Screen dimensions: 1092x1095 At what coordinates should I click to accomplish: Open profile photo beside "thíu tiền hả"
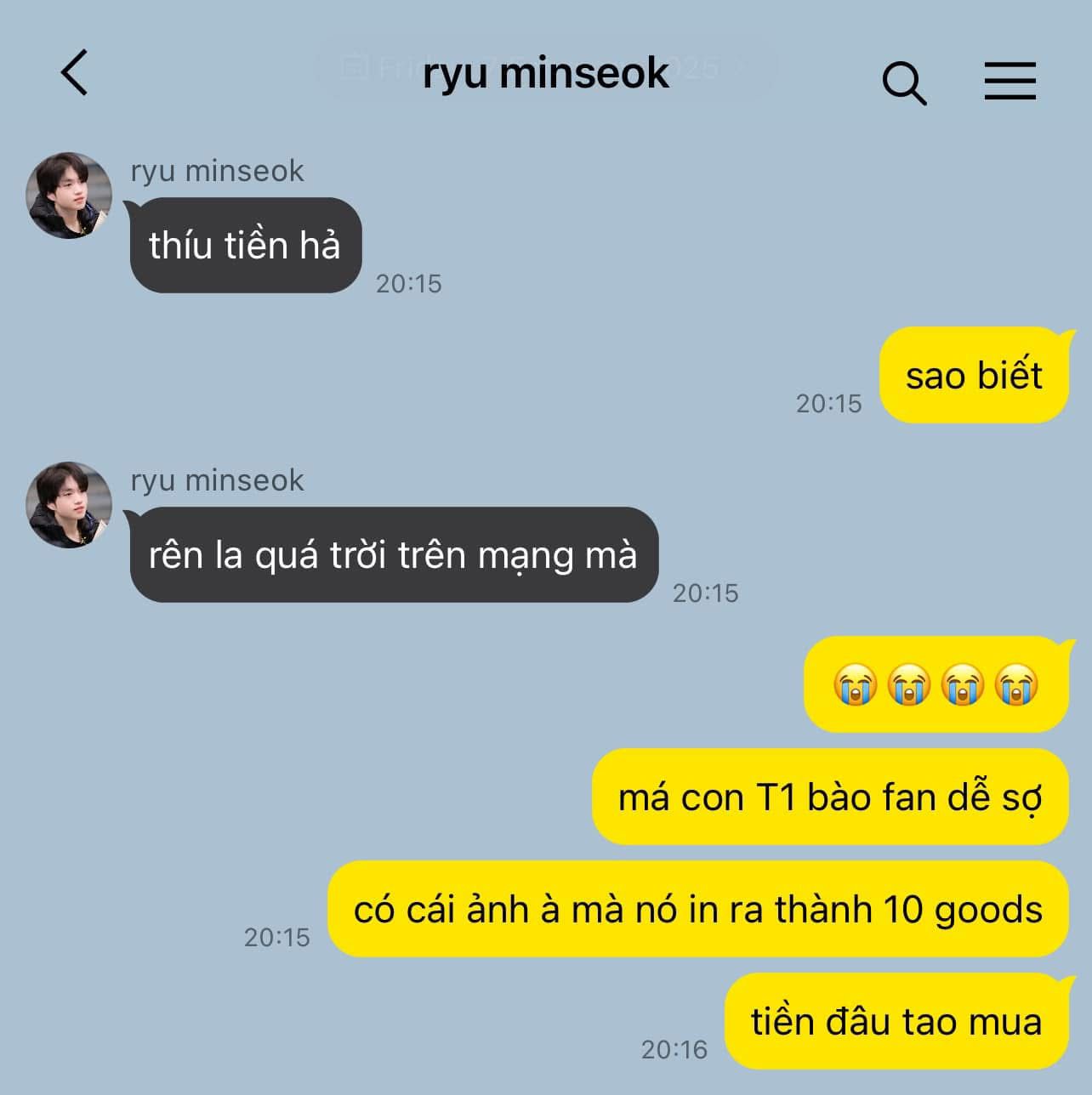(69, 196)
